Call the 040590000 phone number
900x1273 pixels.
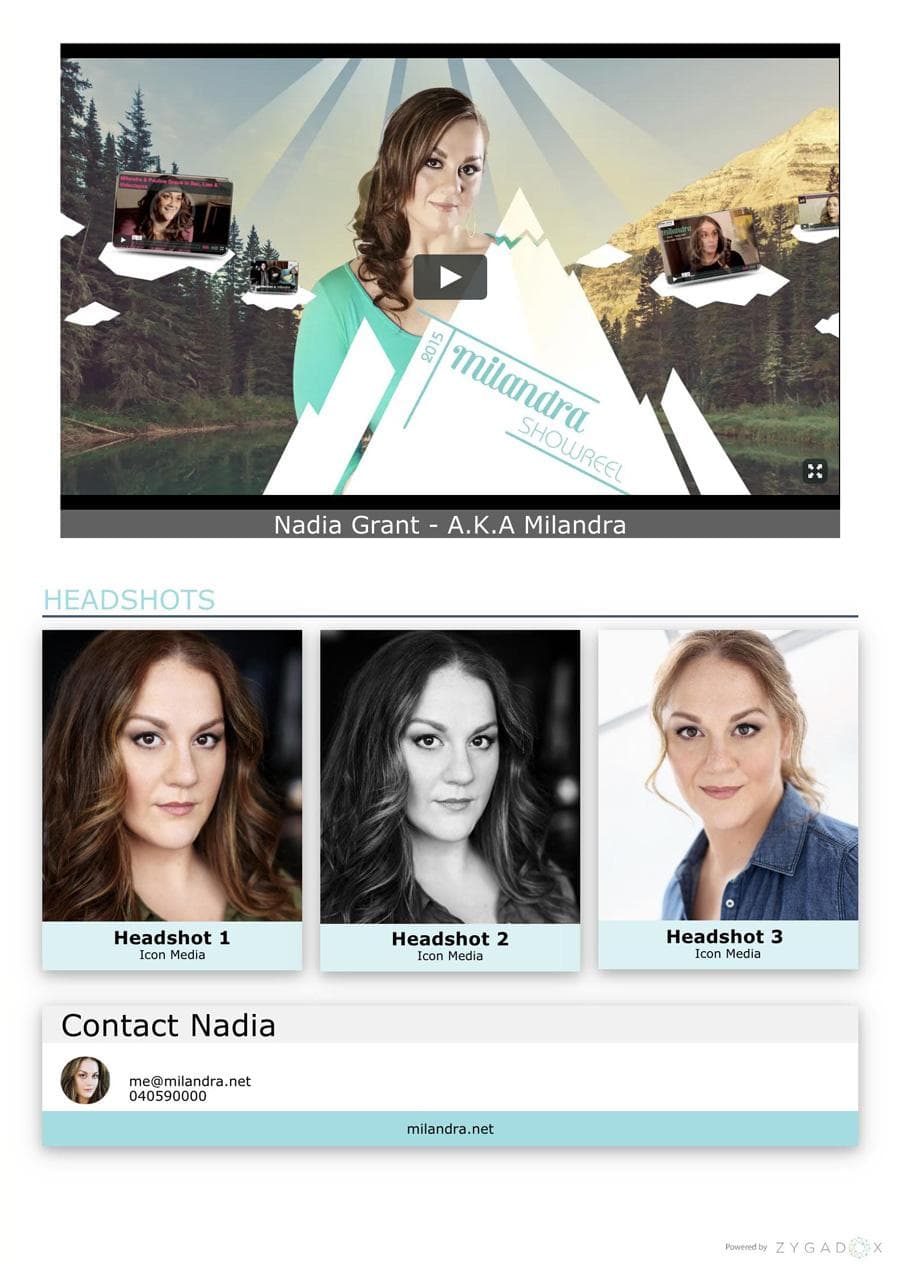168,1096
